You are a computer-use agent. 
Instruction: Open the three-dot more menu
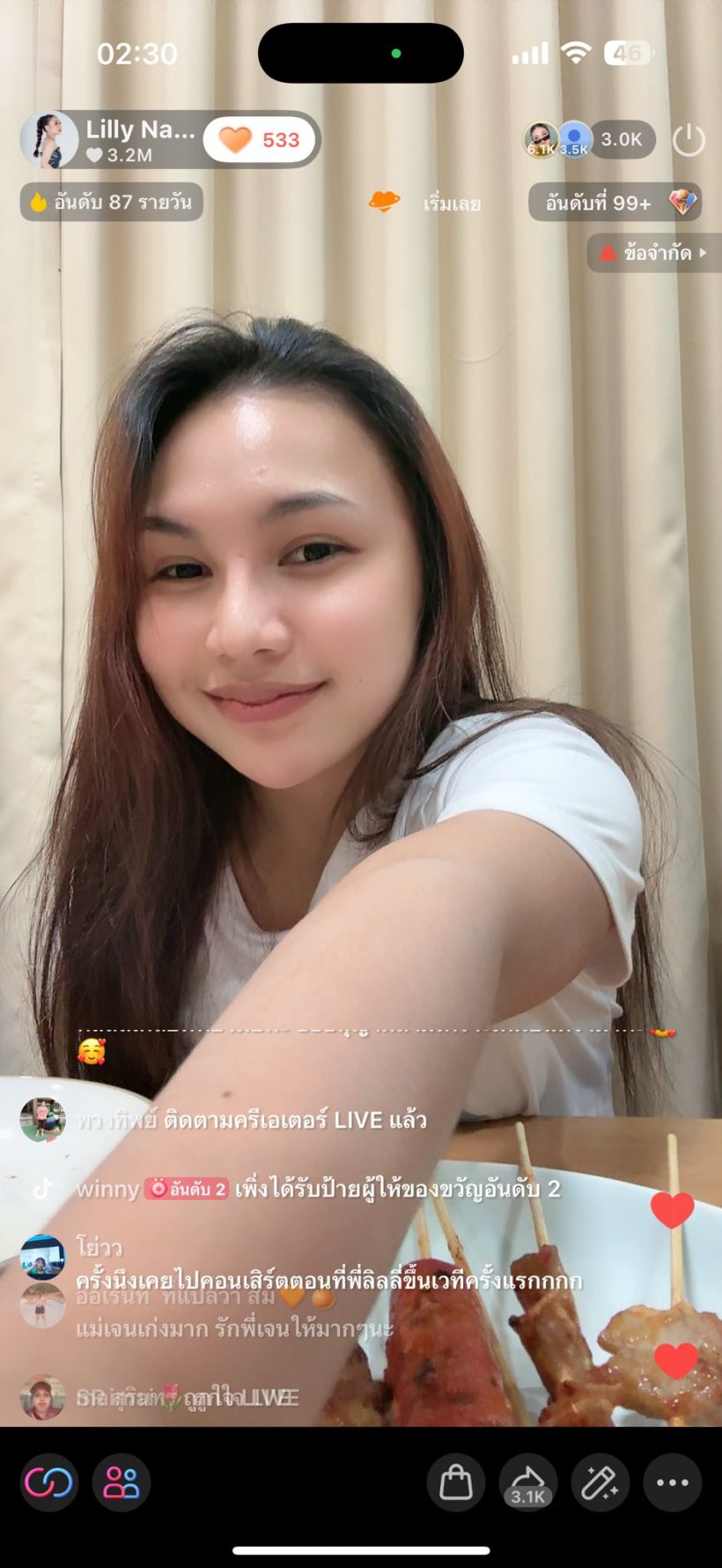[x=672, y=1483]
